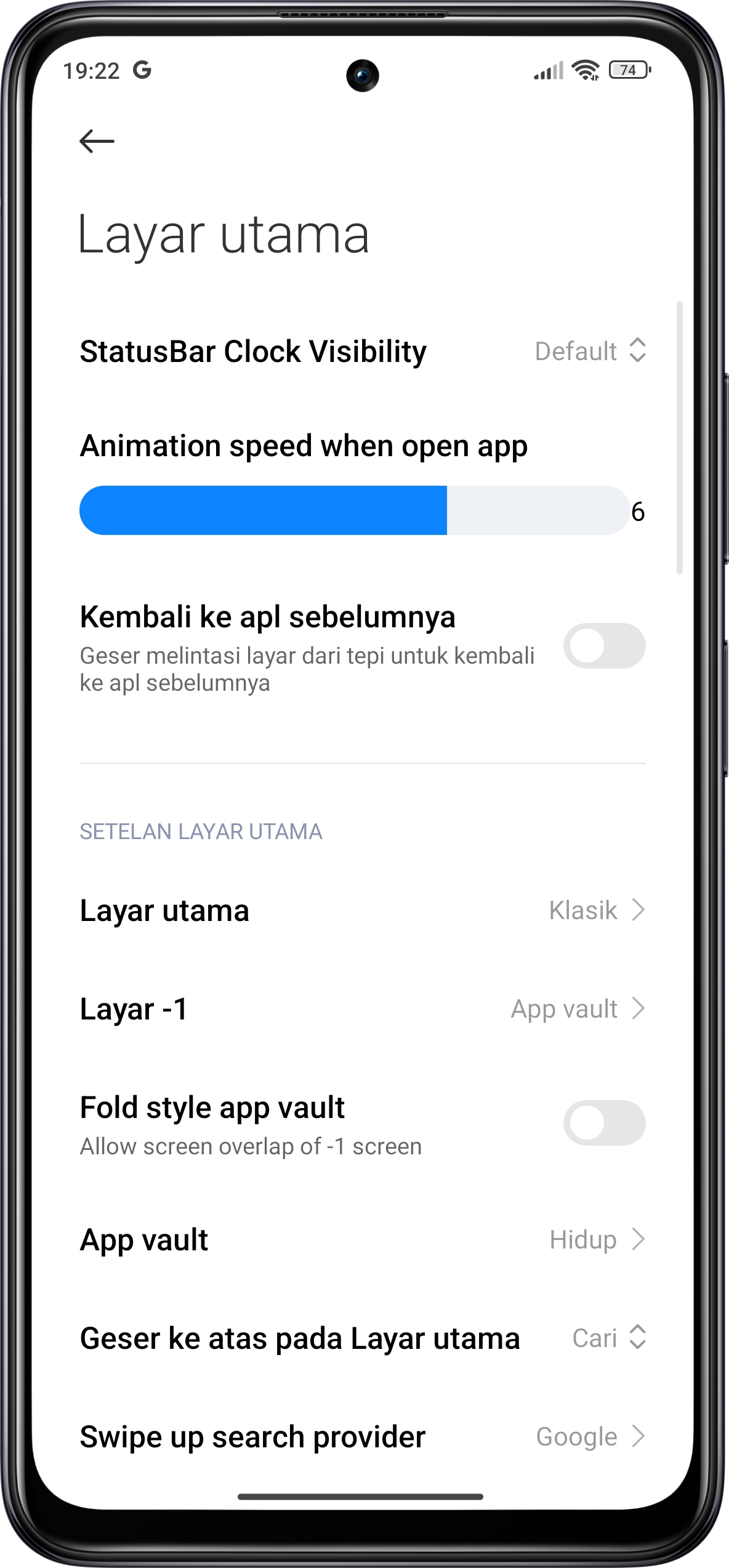Screen dimensions: 729x1568
Task: Open App vault settings row
Action: pos(362,1240)
